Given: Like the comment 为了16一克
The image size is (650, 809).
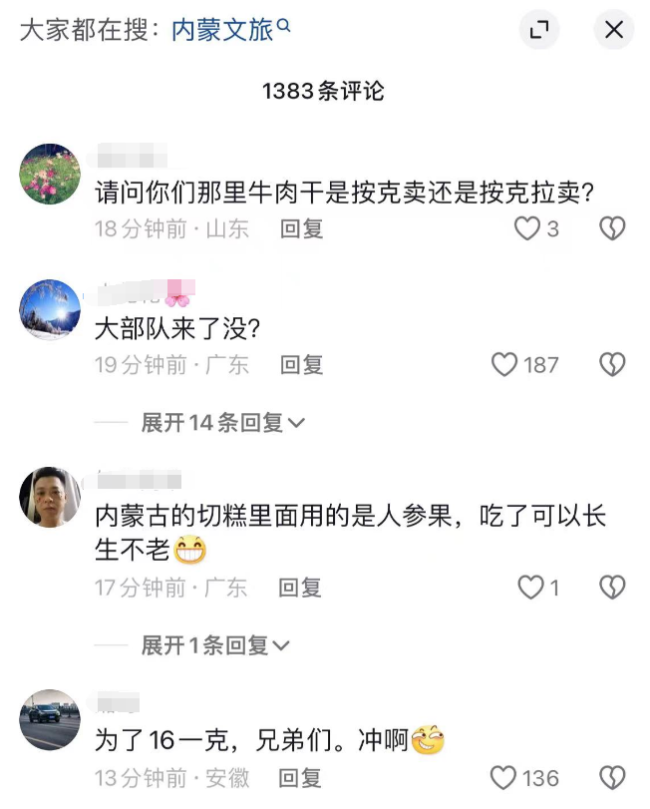Looking at the screenshot, I should (x=505, y=777).
